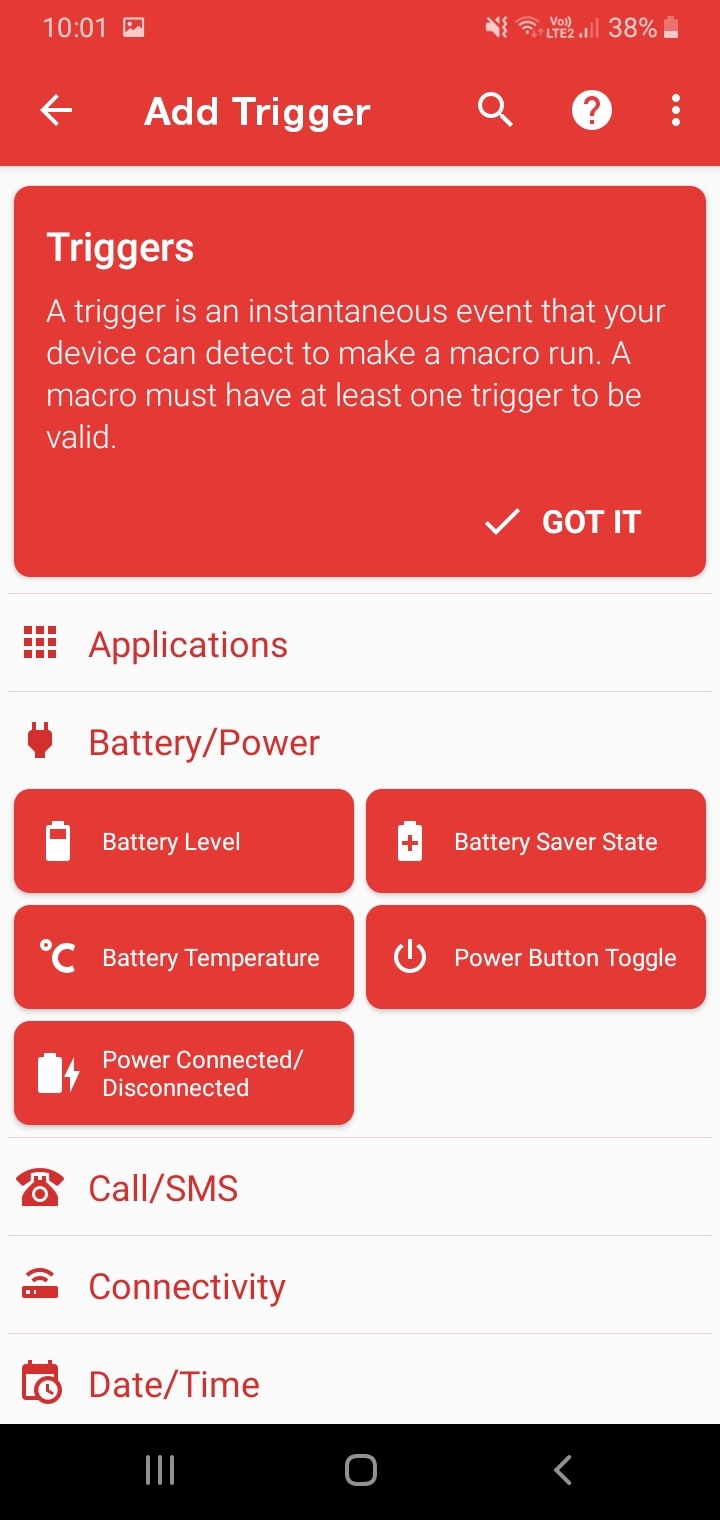Go back from Add Trigger screen
This screenshot has width=720, height=1520.
click(57, 110)
